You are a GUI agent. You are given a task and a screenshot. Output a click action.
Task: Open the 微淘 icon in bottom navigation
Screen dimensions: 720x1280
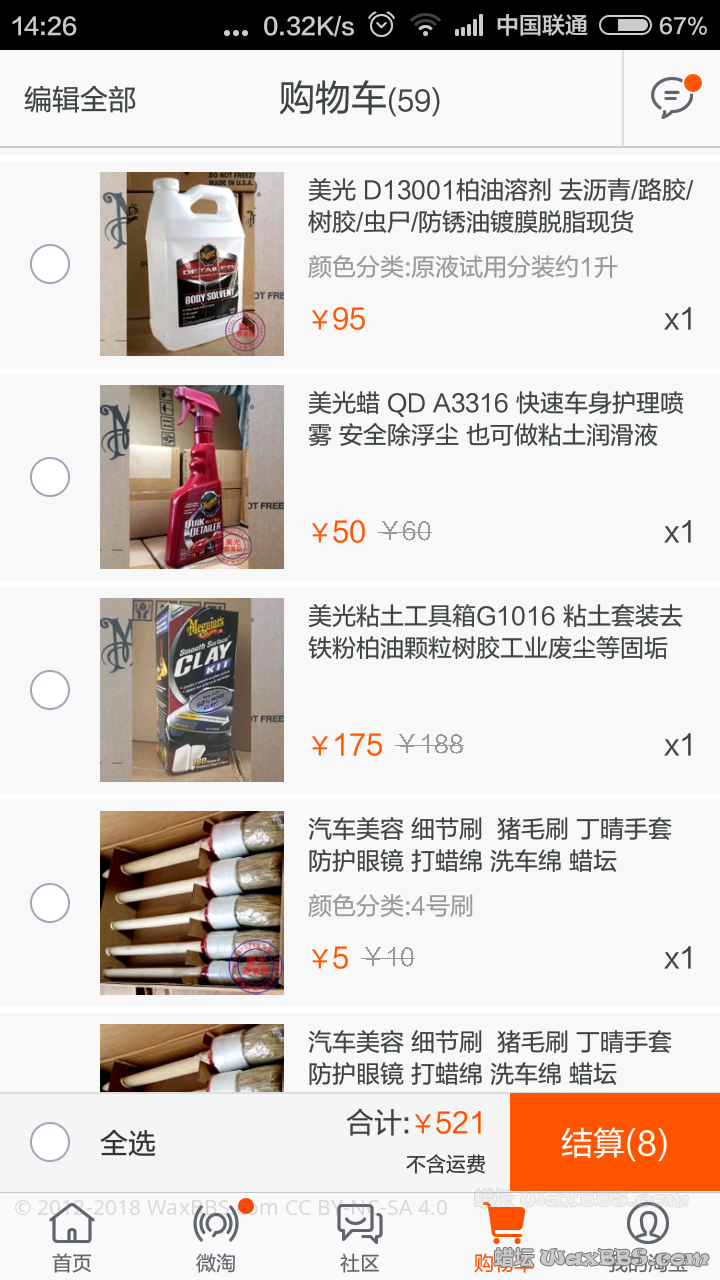[x=214, y=1222]
